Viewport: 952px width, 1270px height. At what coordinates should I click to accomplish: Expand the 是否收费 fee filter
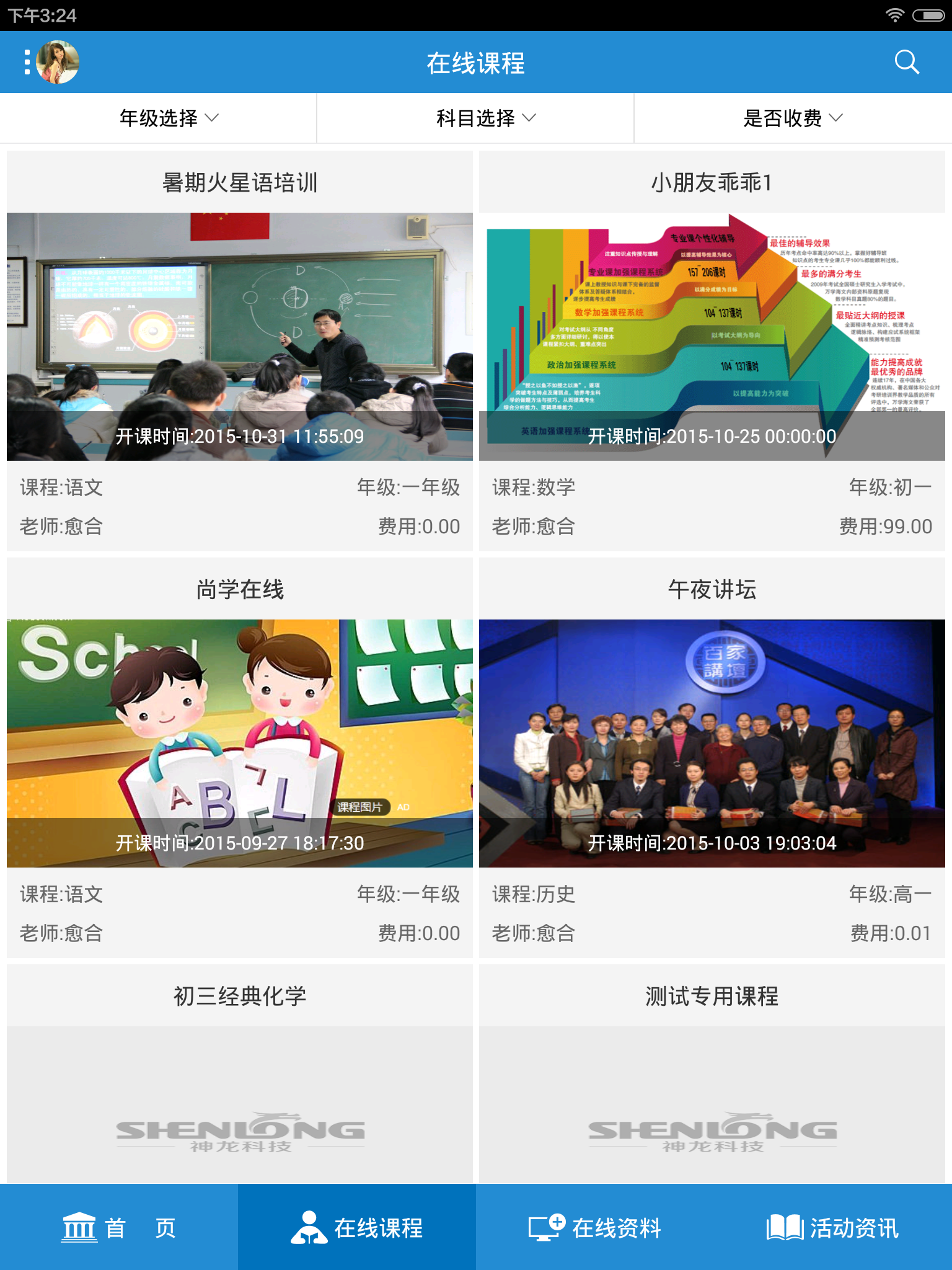[793, 118]
